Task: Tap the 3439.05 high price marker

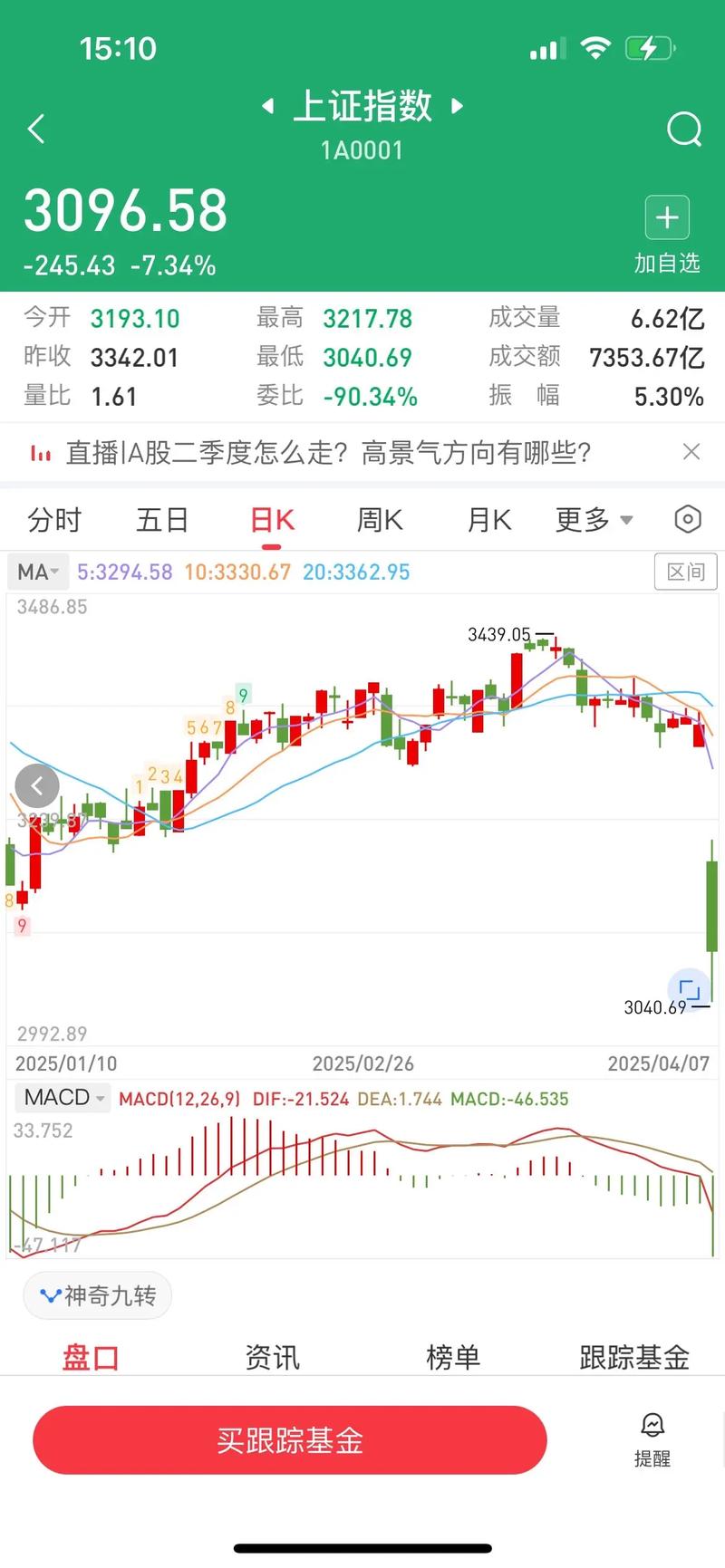Action: (500, 635)
